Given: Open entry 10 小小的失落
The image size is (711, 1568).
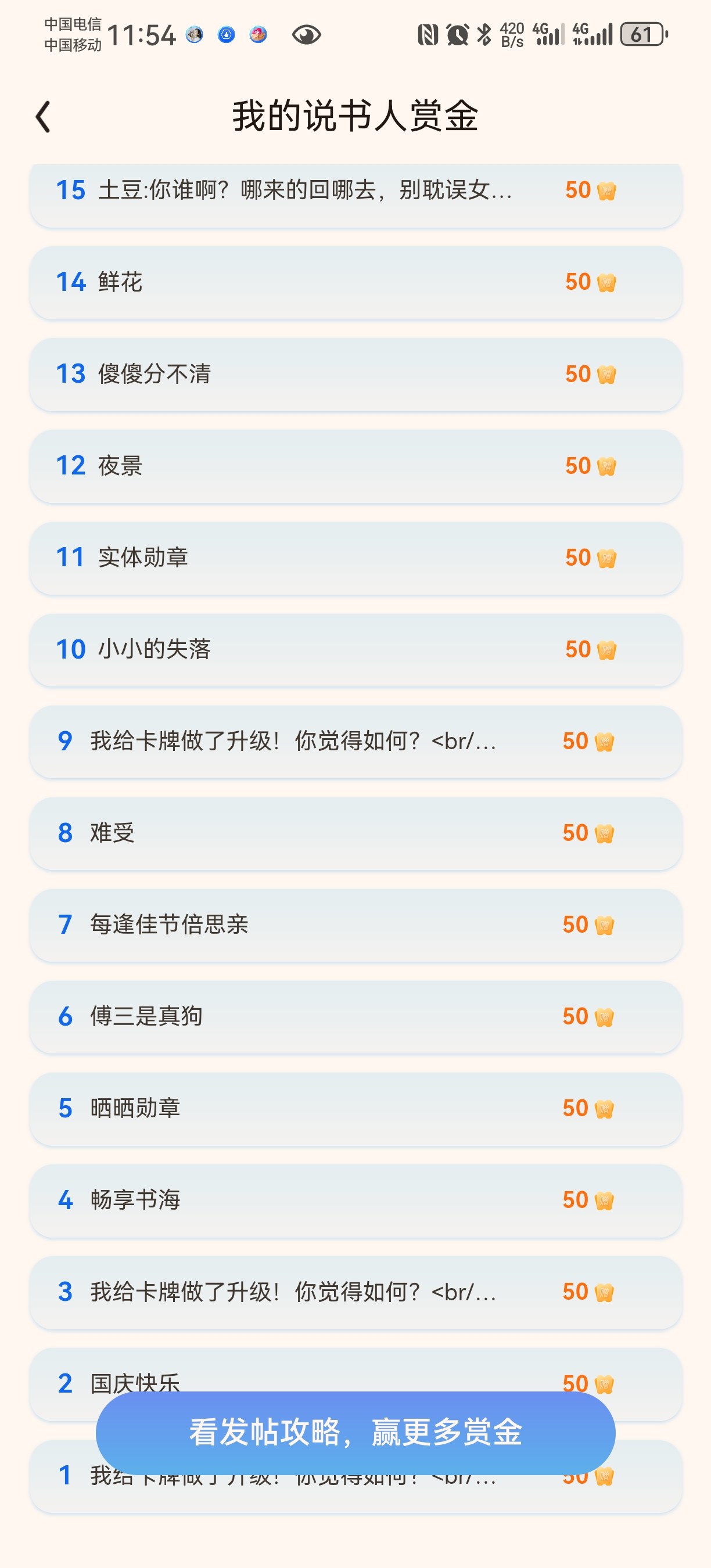Looking at the screenshot, I should point(355,650).
